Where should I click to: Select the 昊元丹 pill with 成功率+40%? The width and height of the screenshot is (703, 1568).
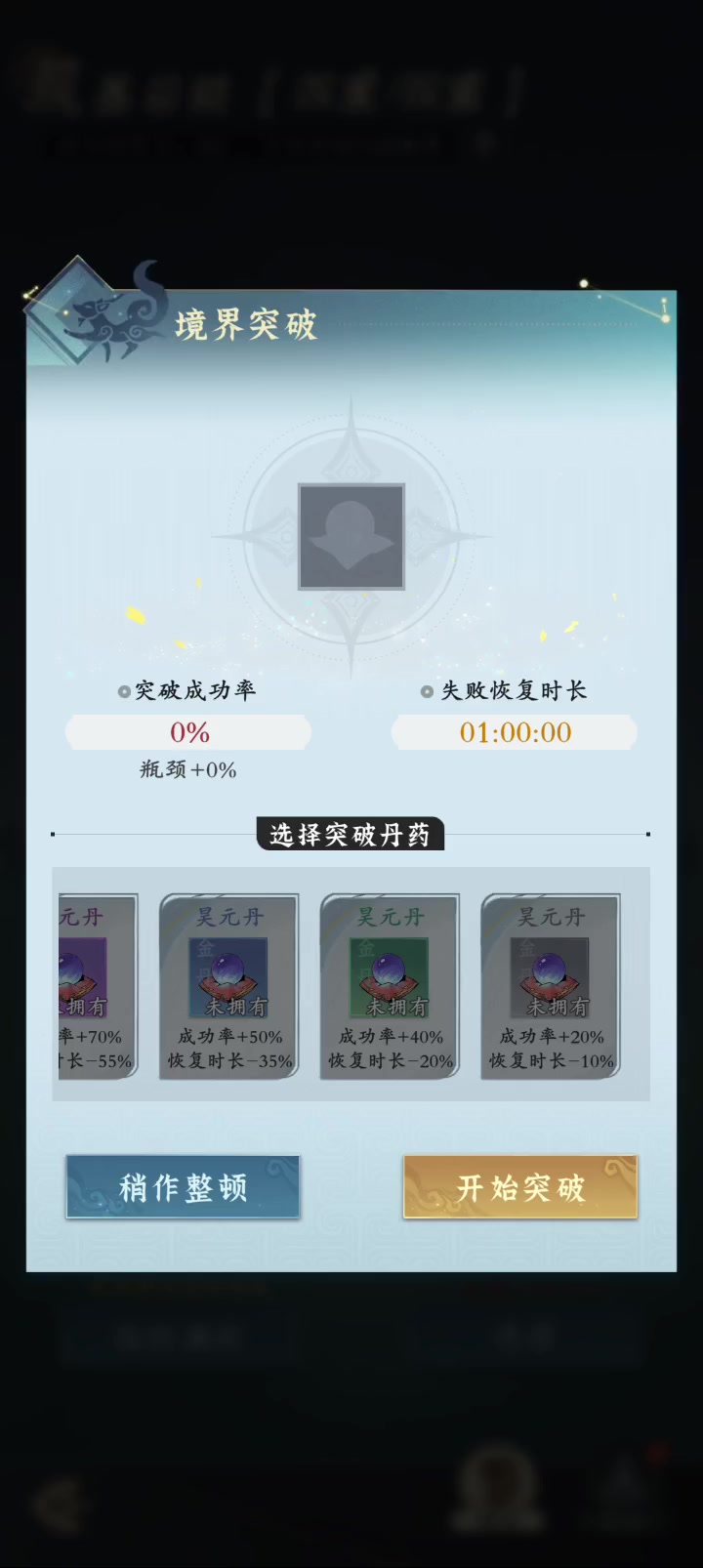[x=391, y=986]
